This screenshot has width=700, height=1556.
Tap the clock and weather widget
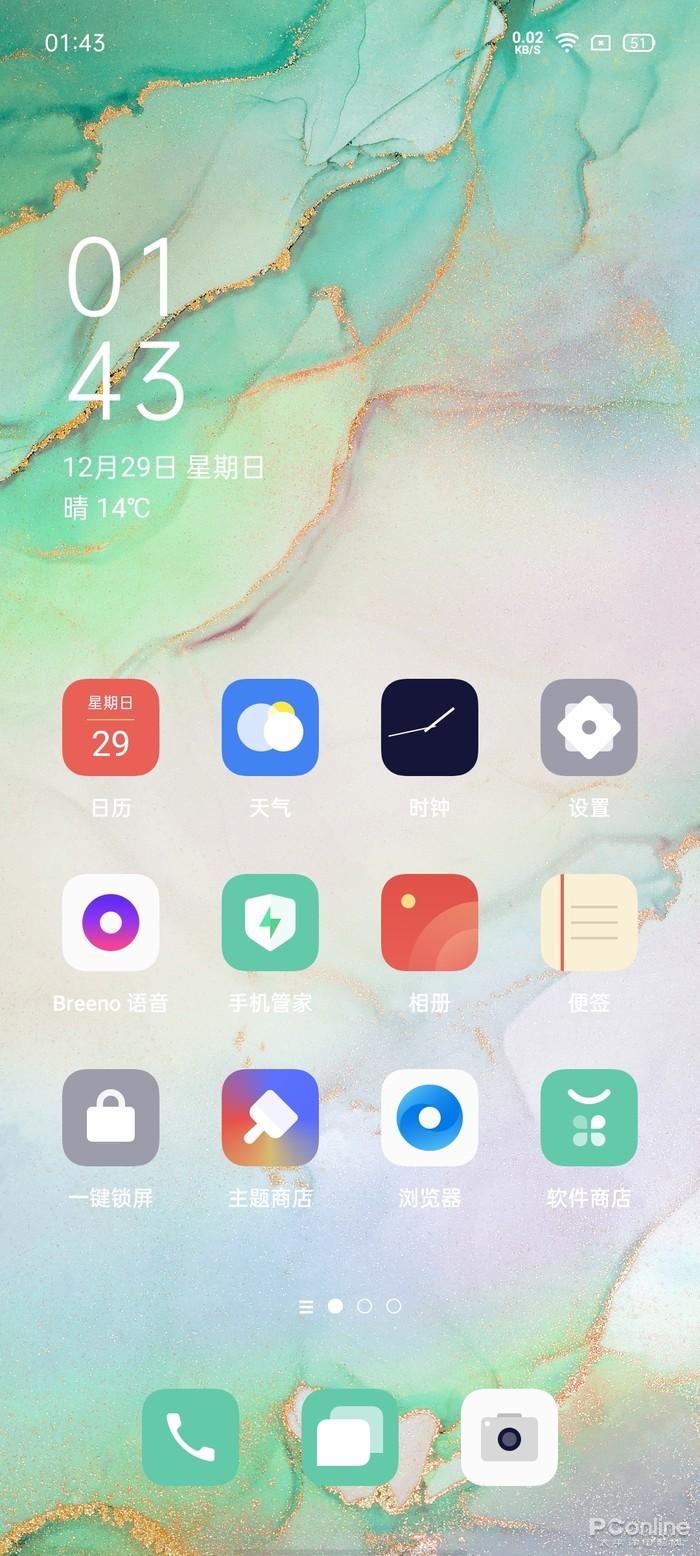click(x=165, y=380)
